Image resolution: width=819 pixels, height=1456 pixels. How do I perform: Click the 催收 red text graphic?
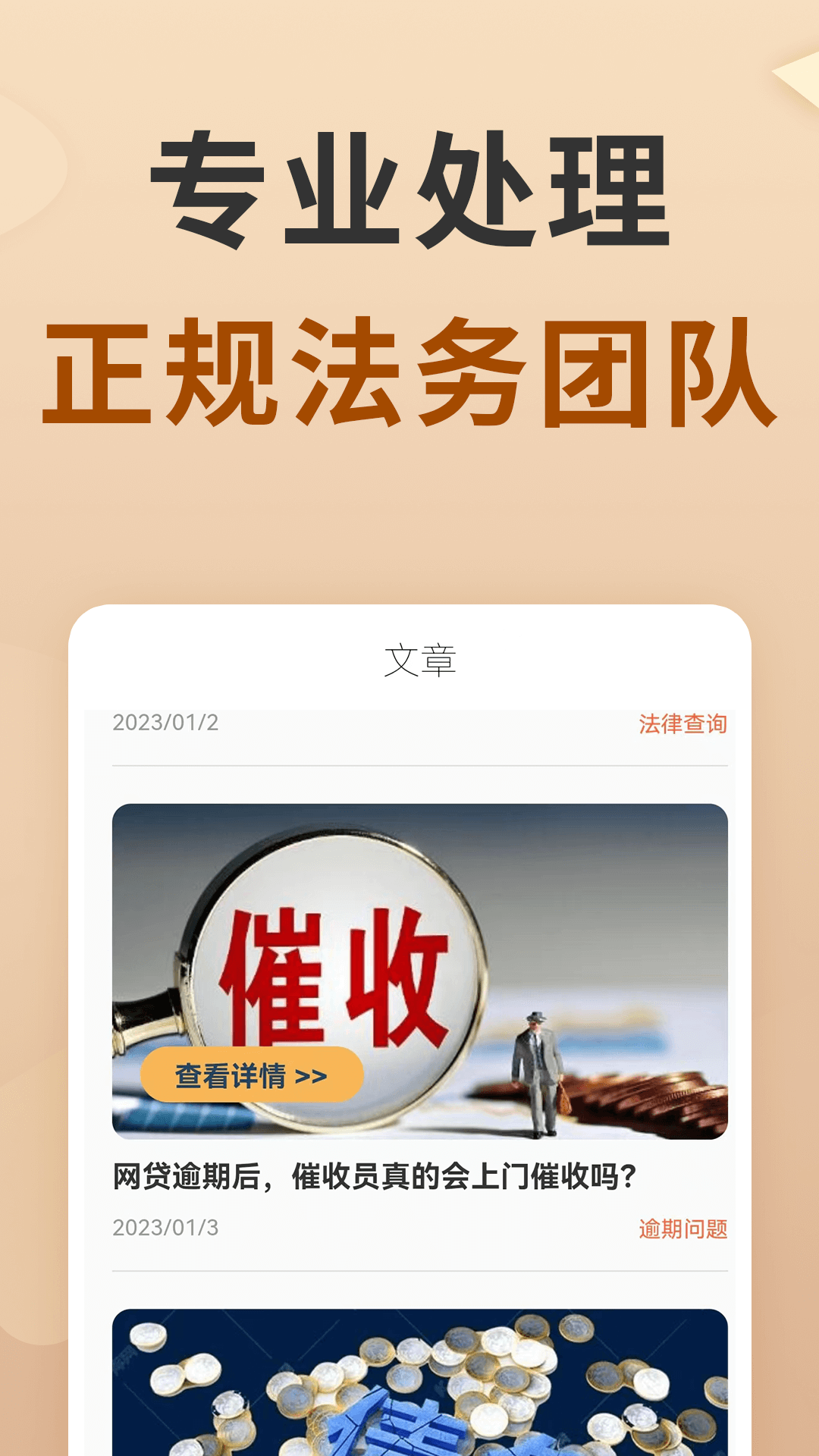click(334, 971)
